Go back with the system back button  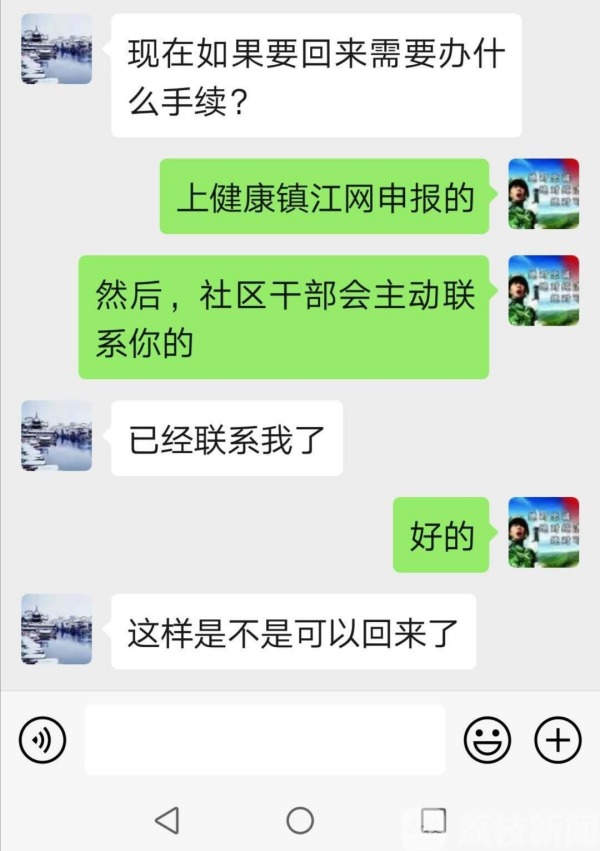point(167,821)
